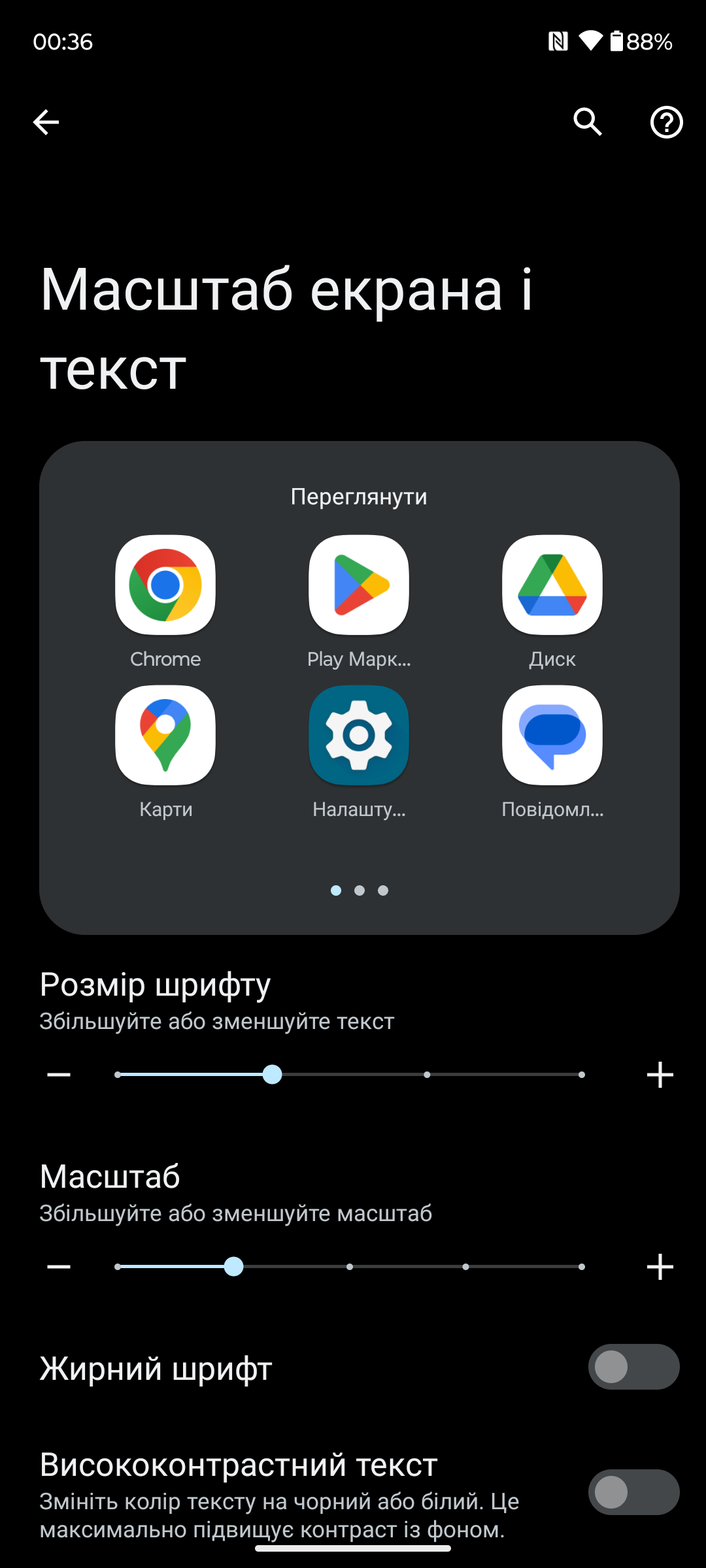Decrease font size with minus button
This screenshot has width=706, height=1568.
(59, 1075)
